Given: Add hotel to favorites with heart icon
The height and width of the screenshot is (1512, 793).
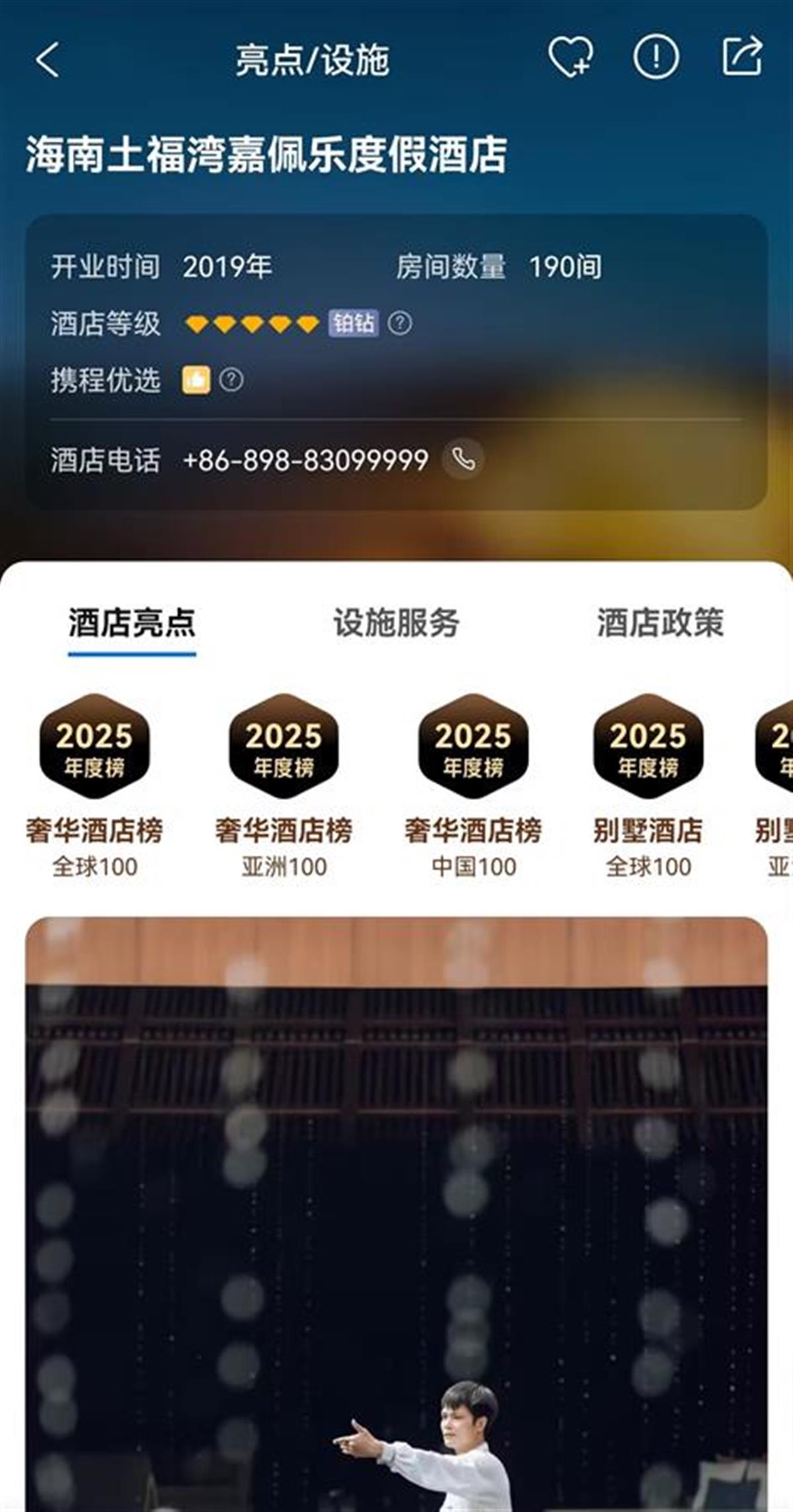Looking at the screenshot, I should pos(570,57).
